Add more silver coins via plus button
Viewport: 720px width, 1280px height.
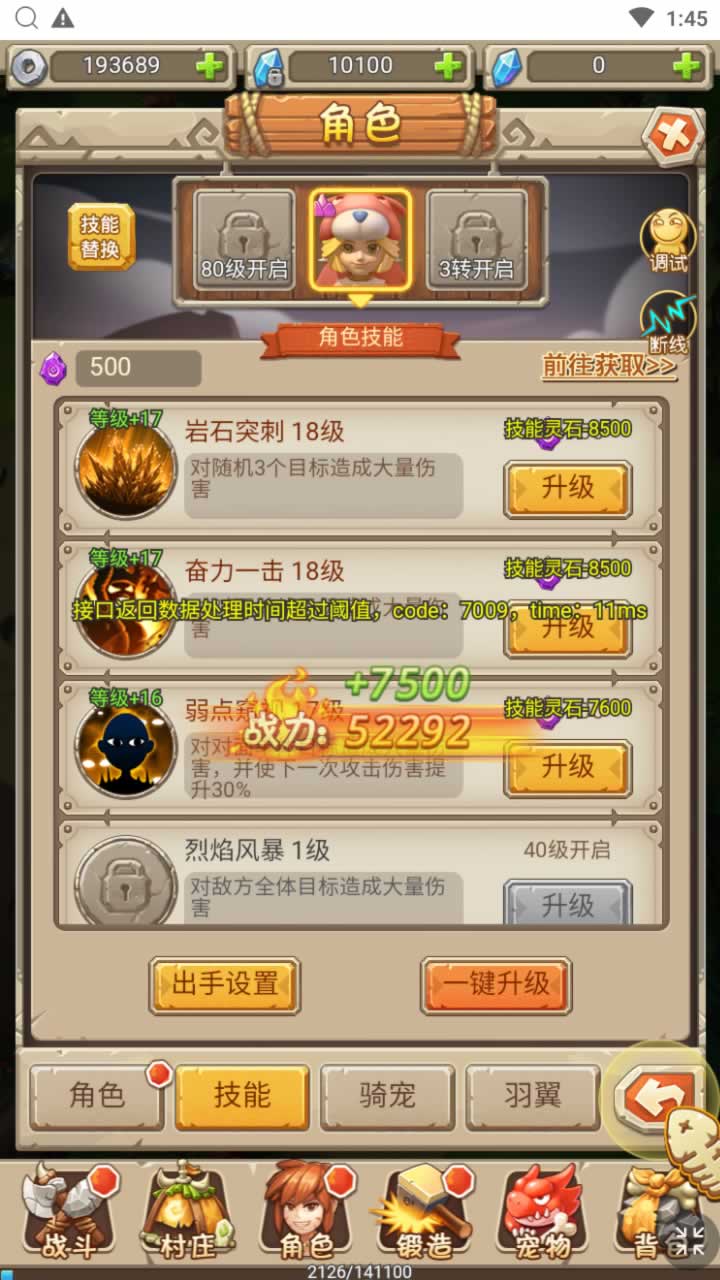click(x=210, y=66)
